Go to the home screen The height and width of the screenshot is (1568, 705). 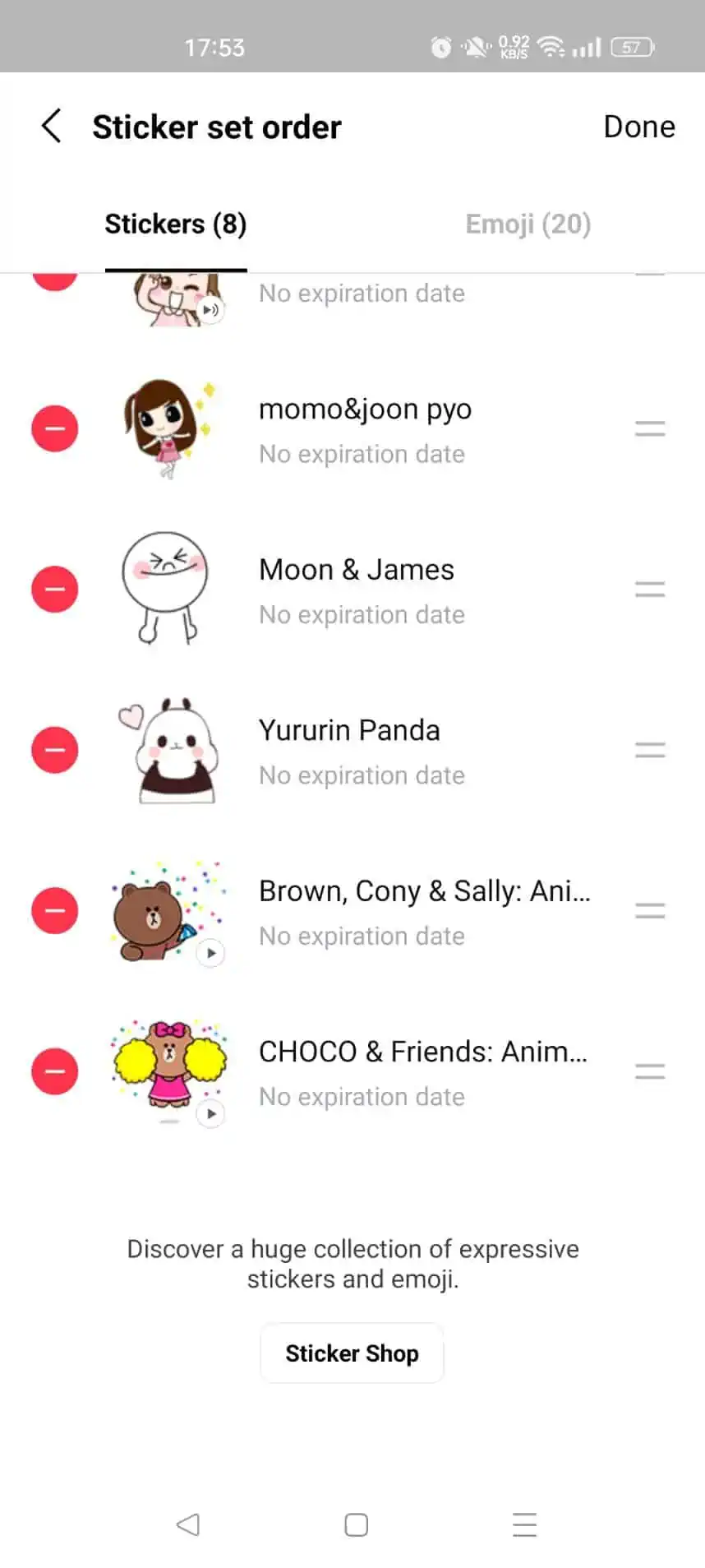(x=356, y=1524)
